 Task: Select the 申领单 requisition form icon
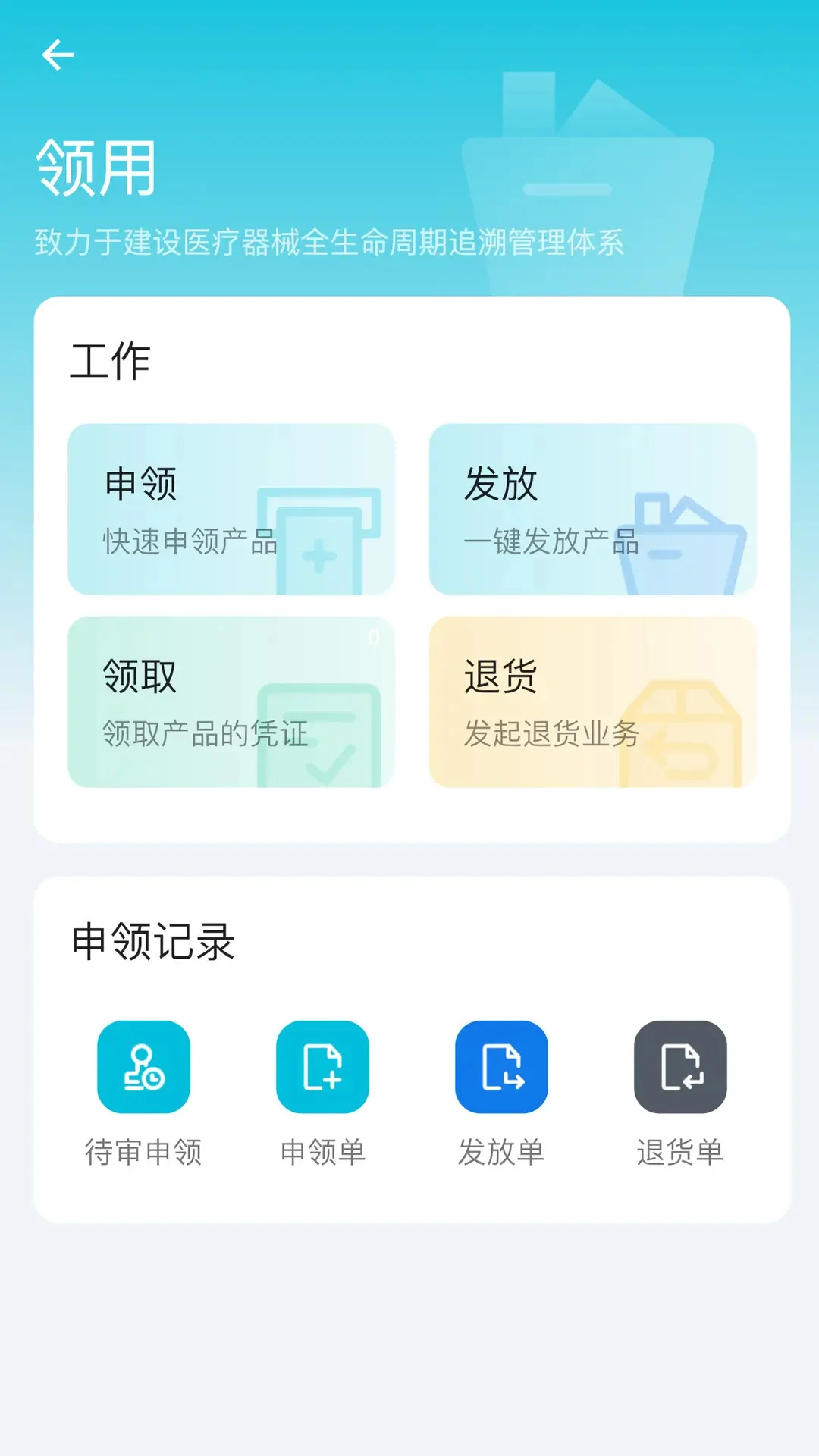[x=322, y=1067]
